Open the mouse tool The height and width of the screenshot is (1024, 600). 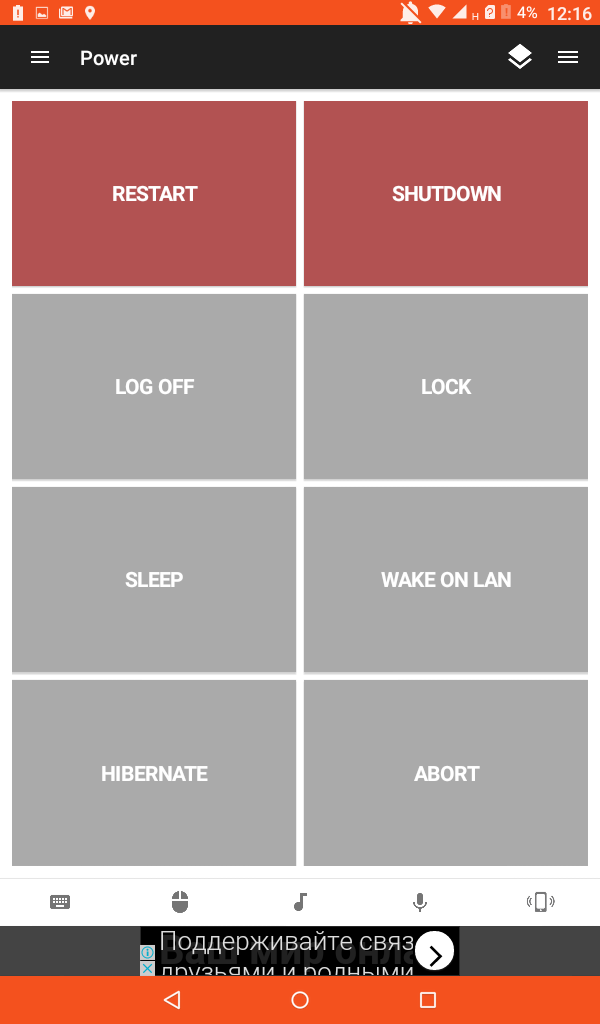click(180, 902)
